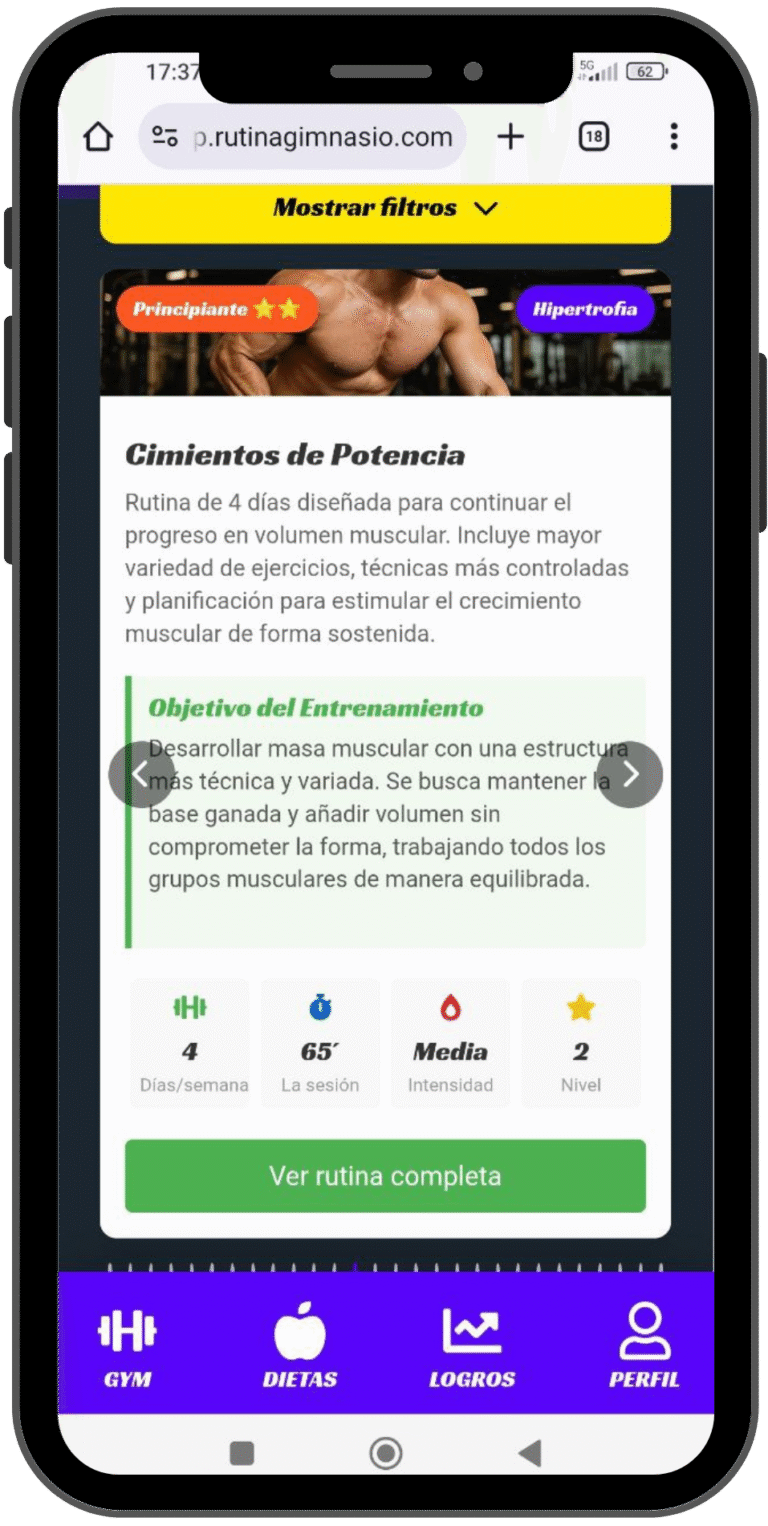The width and height of the screenshot is (768, 1526).
Task: Switch to the LOGROS tab
Action: tap(472, 1345)
